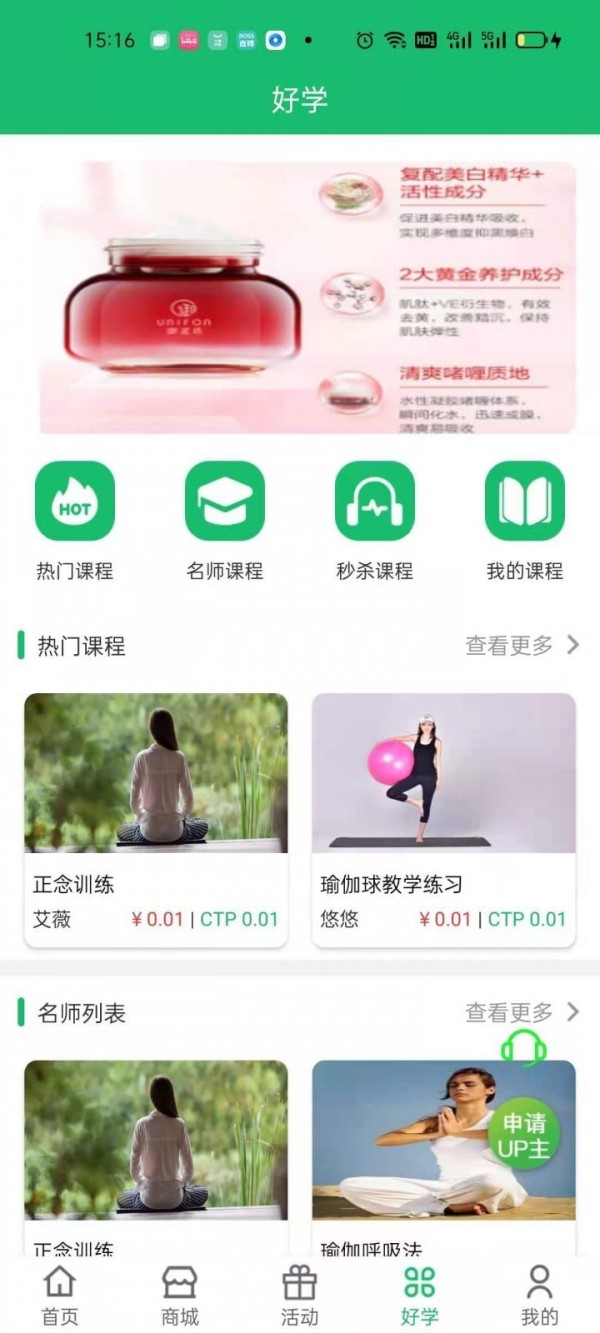View more in the 名师列表 section
The image size is (600, 1333).
point(522,1012)
